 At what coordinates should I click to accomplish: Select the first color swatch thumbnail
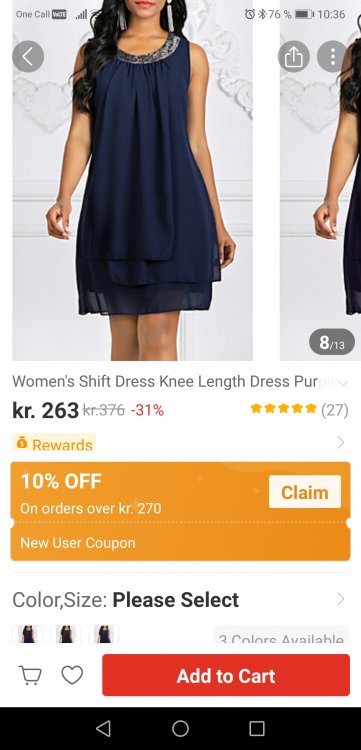coord(27,634)
